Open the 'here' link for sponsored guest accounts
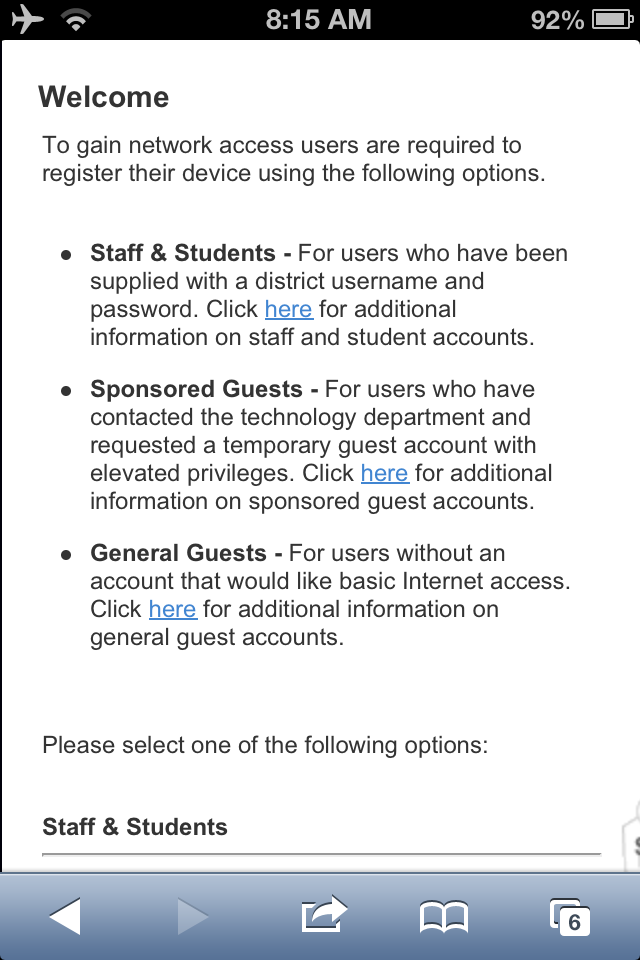The width and height of the screenshot is (640, 960). pyautogui.click(x=384, y=474)
